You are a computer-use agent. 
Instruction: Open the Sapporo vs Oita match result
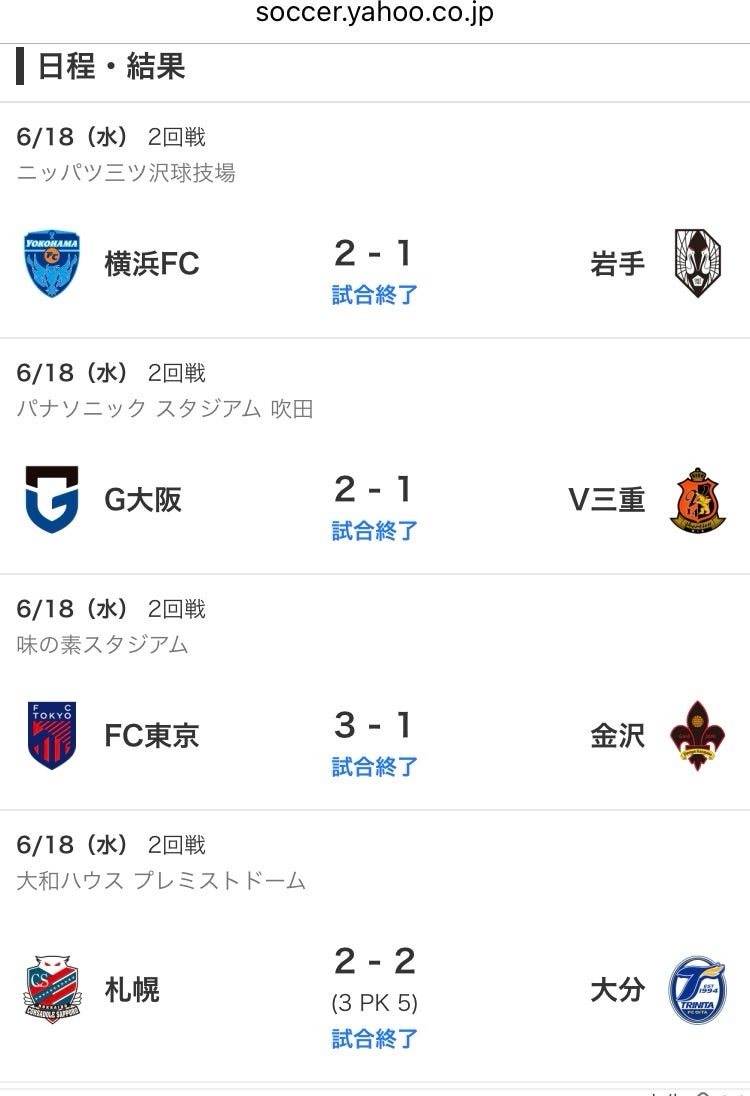374,990
